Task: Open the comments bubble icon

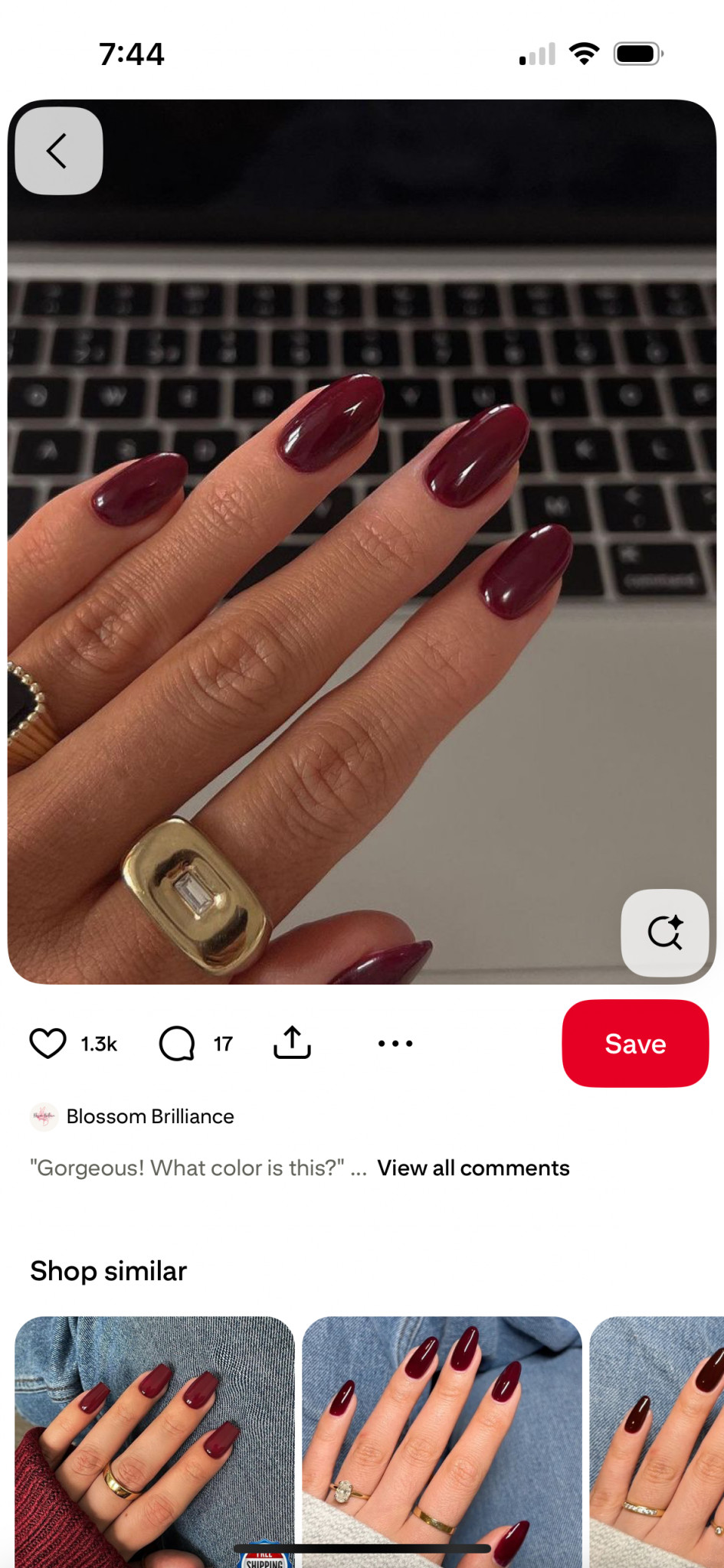Action: 177,1044
